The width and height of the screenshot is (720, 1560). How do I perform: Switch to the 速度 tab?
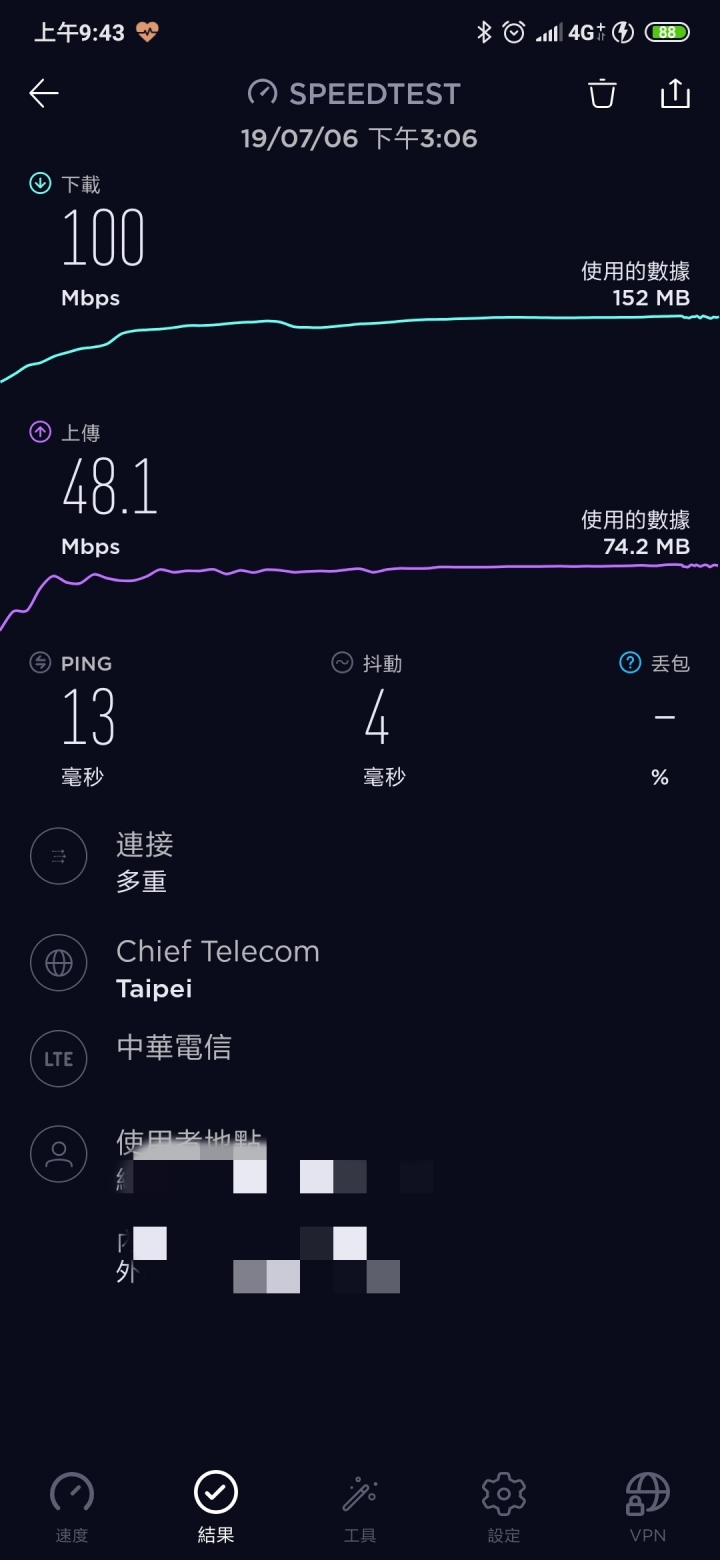click(x=72, y=1508)
